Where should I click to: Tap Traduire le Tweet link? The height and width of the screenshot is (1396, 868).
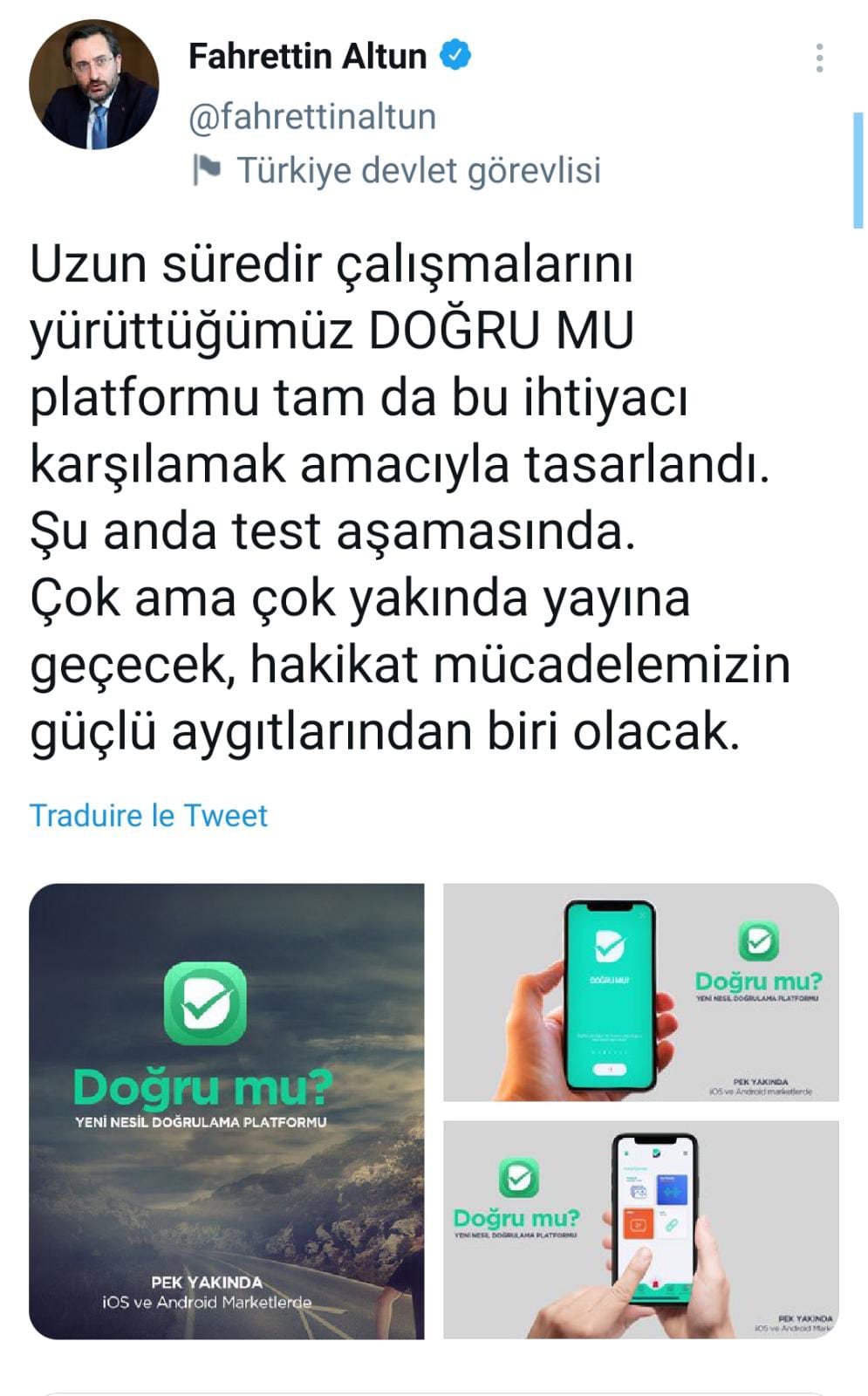pyautogui.click(x=148, y=816)
